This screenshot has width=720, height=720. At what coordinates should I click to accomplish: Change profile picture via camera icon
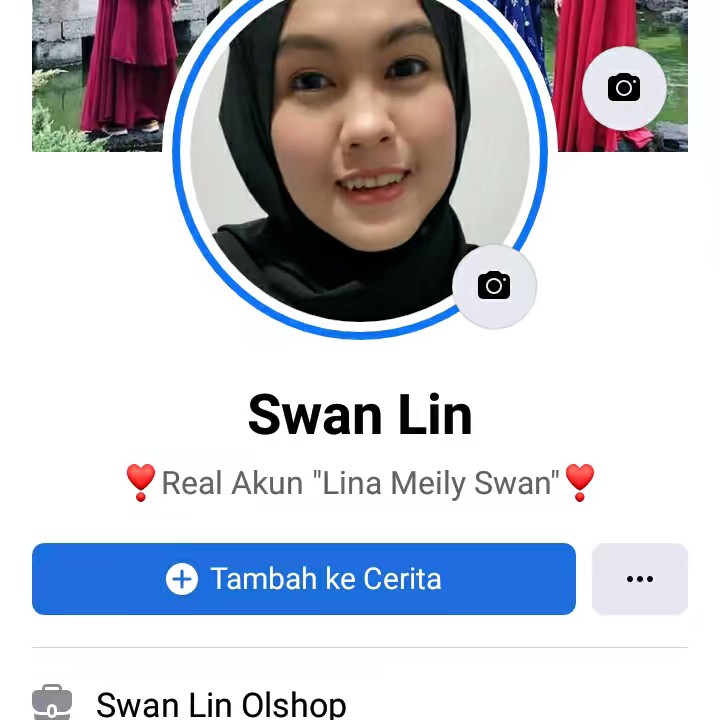[494, 286]
